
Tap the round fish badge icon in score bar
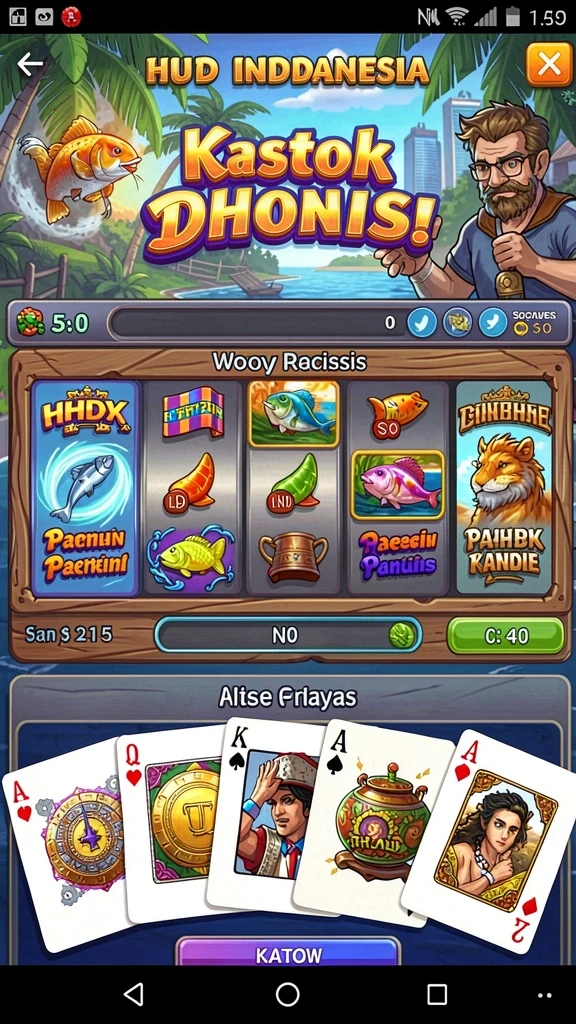pyautogui.click(x=458, y=323)
